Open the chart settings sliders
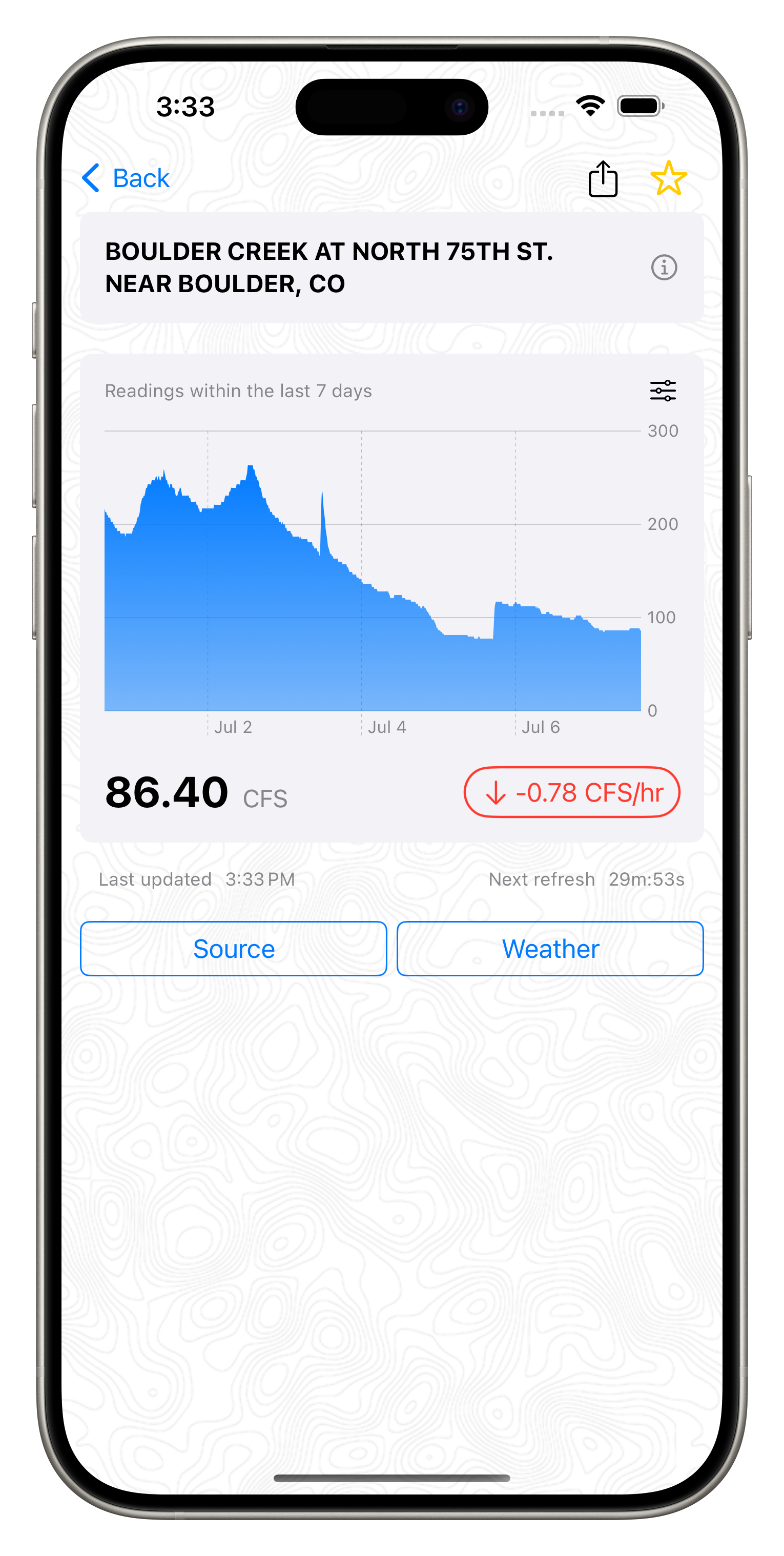The height and width of the screenshot is (1556, 784). pos(663,391)
